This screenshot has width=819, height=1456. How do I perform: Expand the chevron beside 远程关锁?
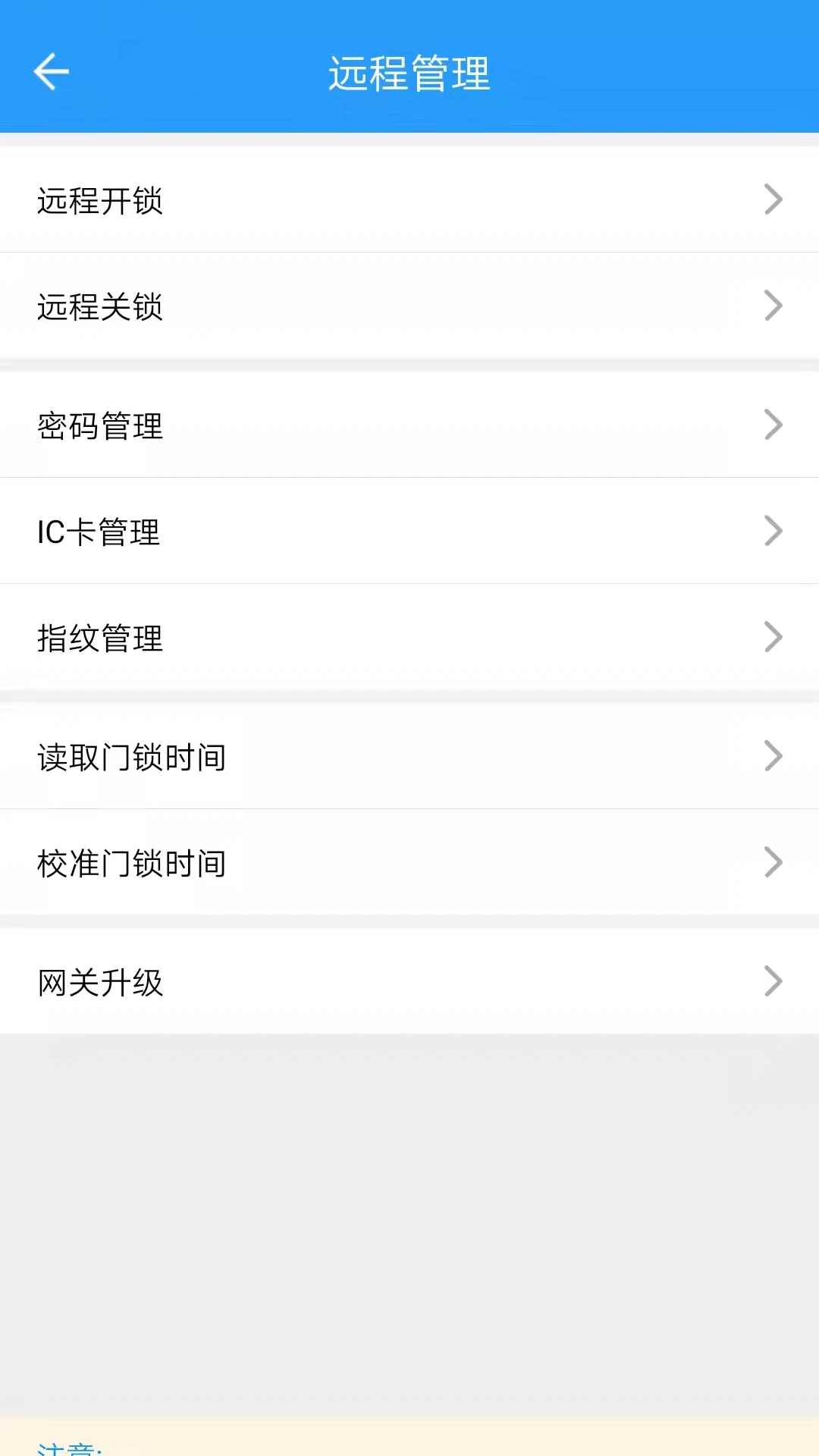pyautogui.click(x=773, y=306)
